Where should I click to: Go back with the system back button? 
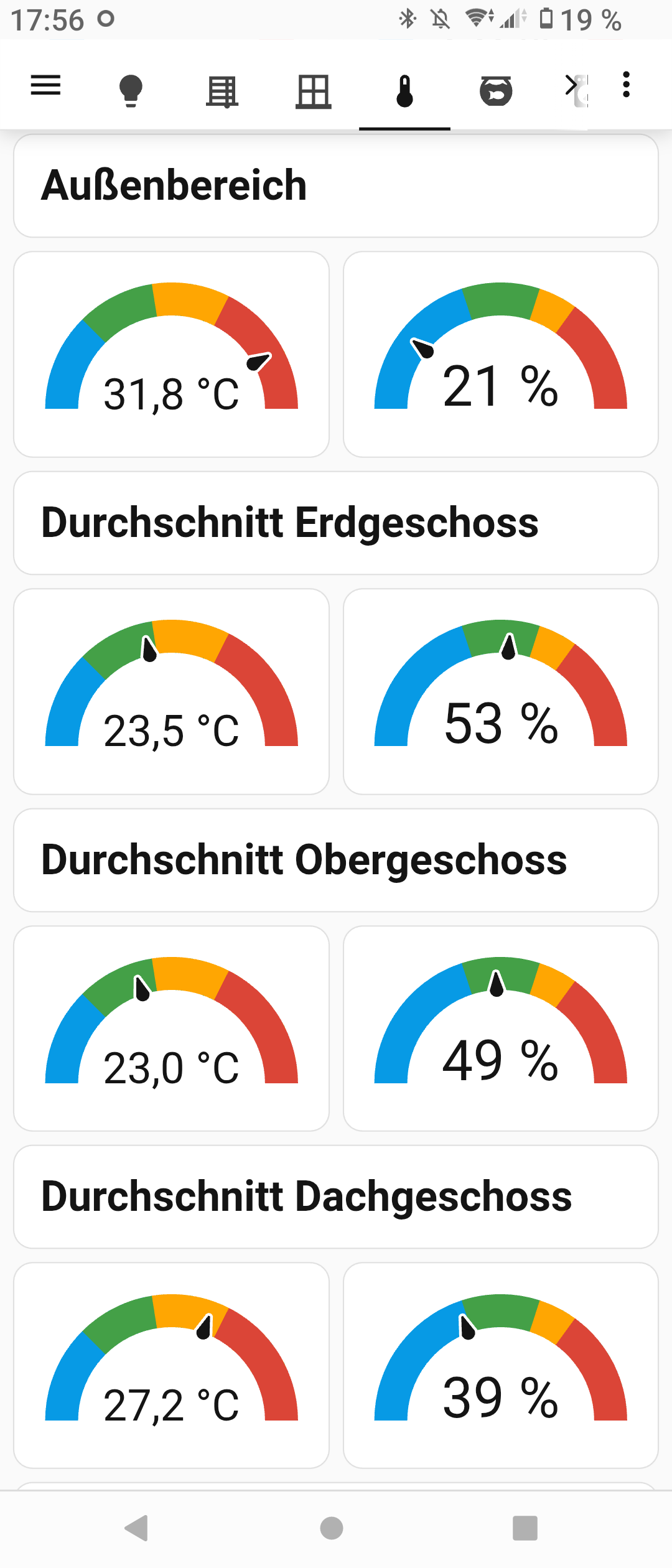click(x=136, y=1528)
